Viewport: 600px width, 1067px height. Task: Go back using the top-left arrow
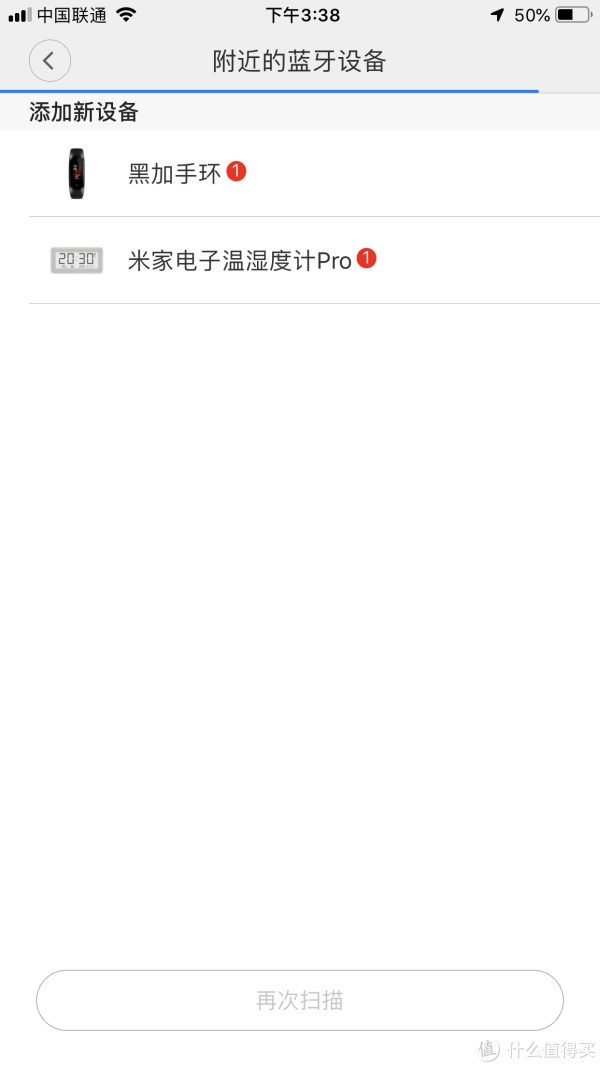(50, 61)
